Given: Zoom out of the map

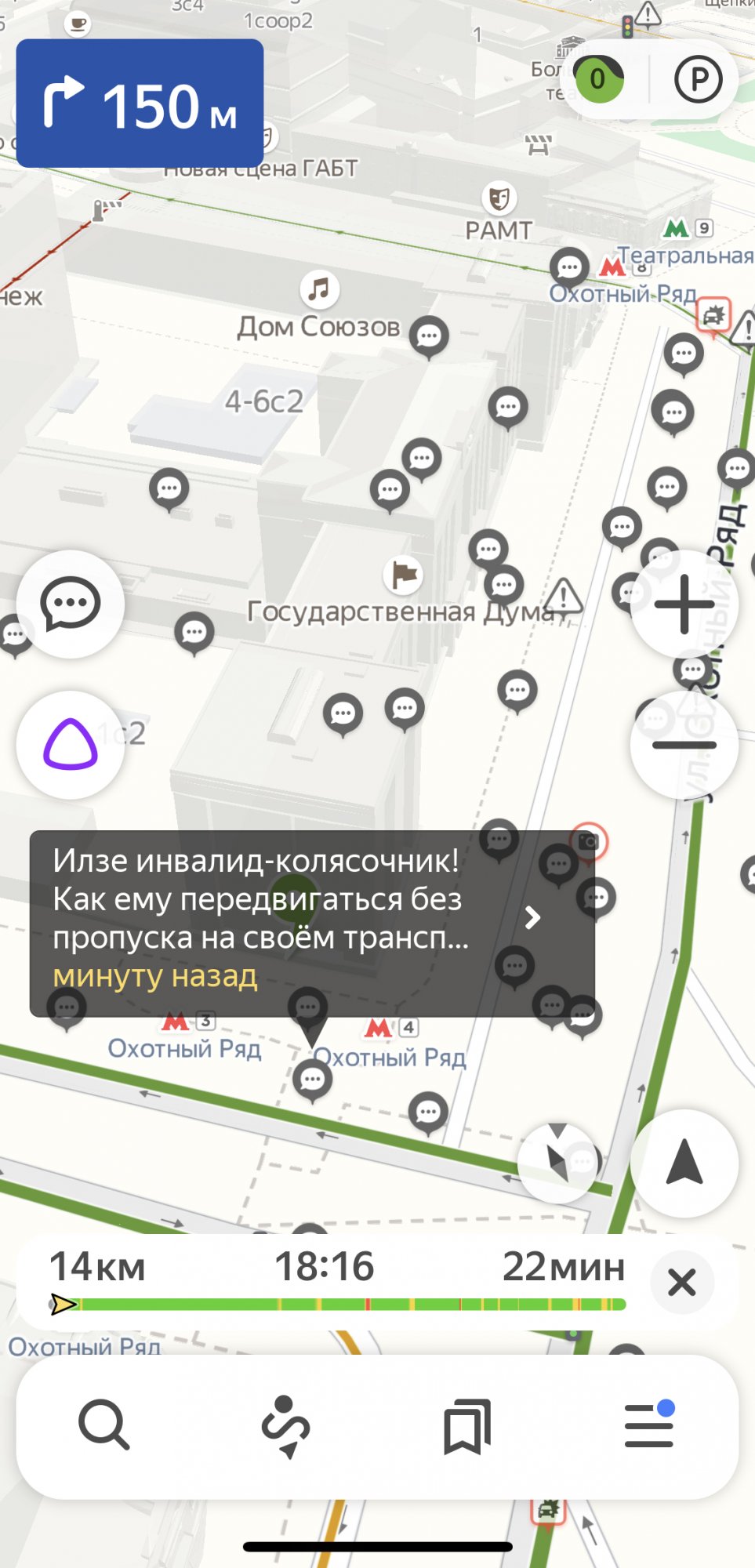Looking at the screenshot, I should (x=684, y=745).
